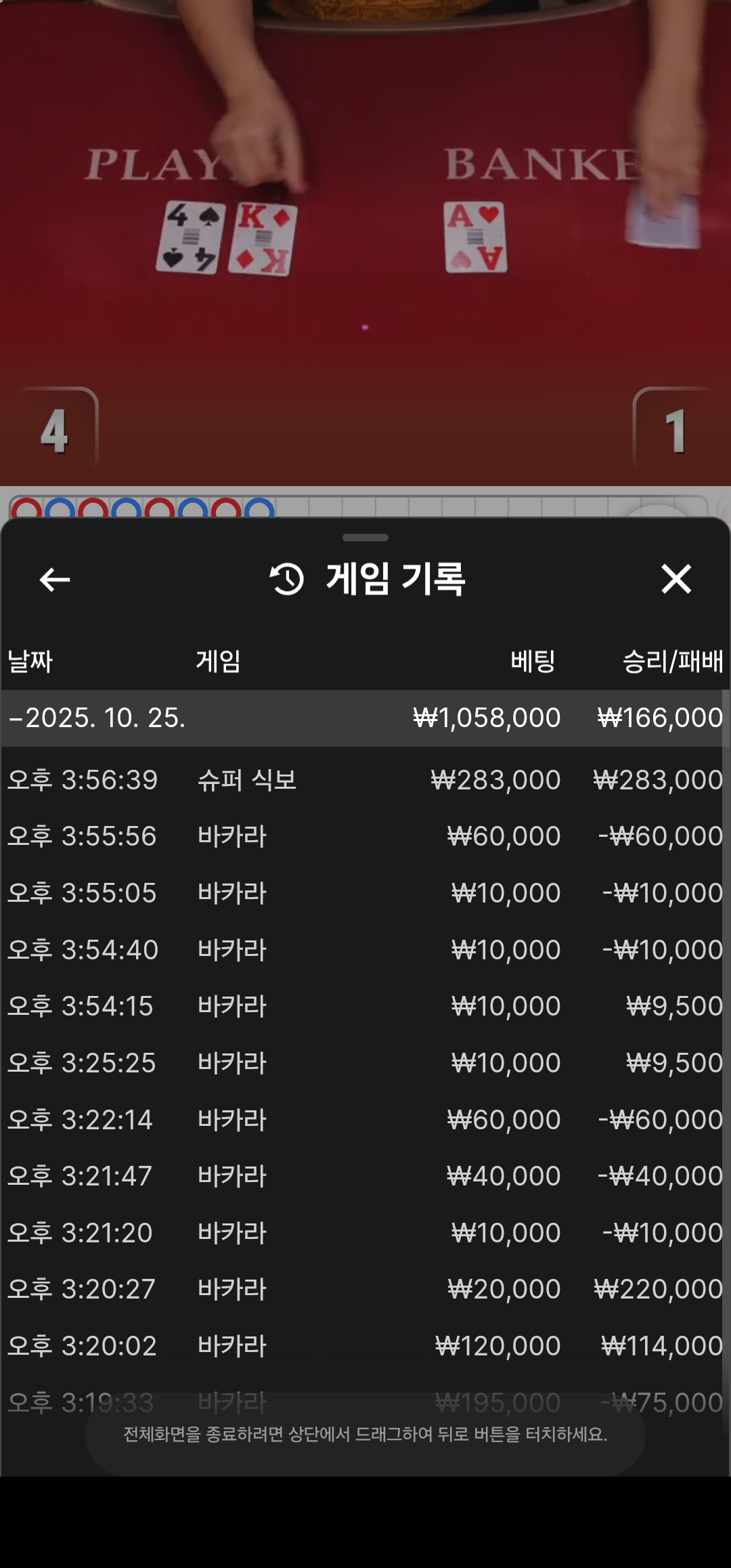The image size is (731, 1568).
Task: Show details of 바카라 at 3:54:15
Action: (364, 1006)
